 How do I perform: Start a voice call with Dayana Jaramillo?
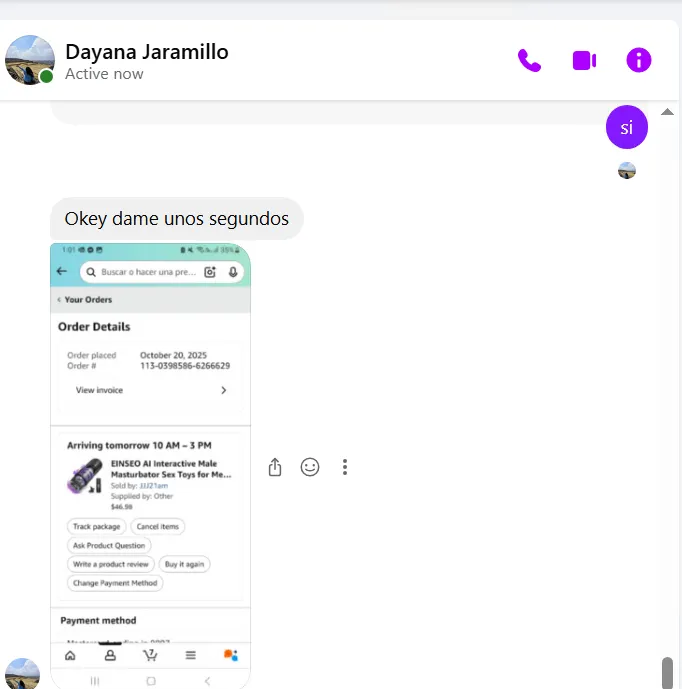529,61
